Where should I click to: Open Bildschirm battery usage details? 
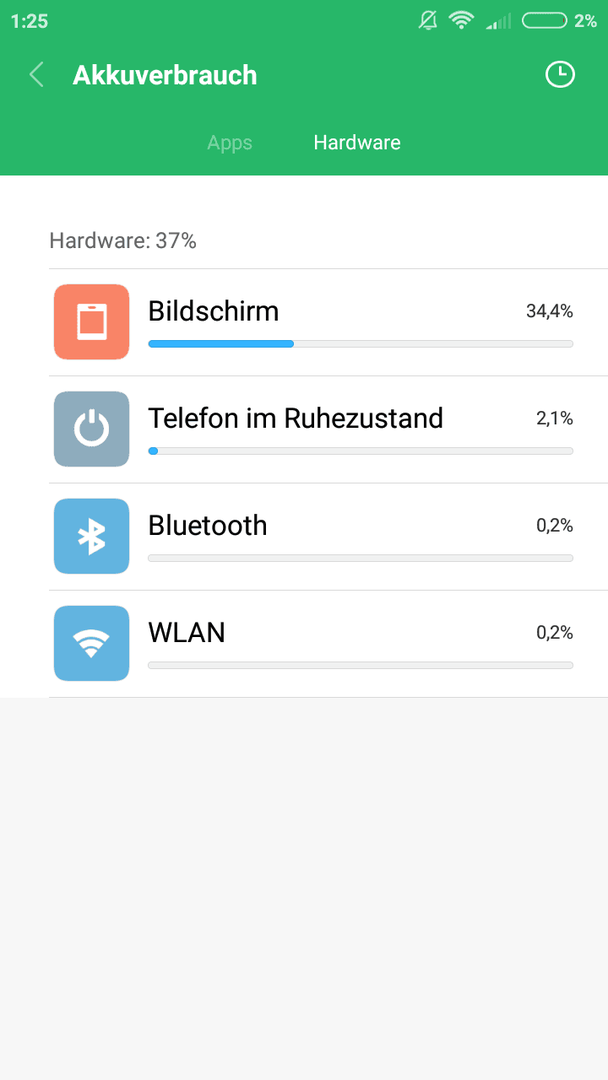tap(328, 322)
